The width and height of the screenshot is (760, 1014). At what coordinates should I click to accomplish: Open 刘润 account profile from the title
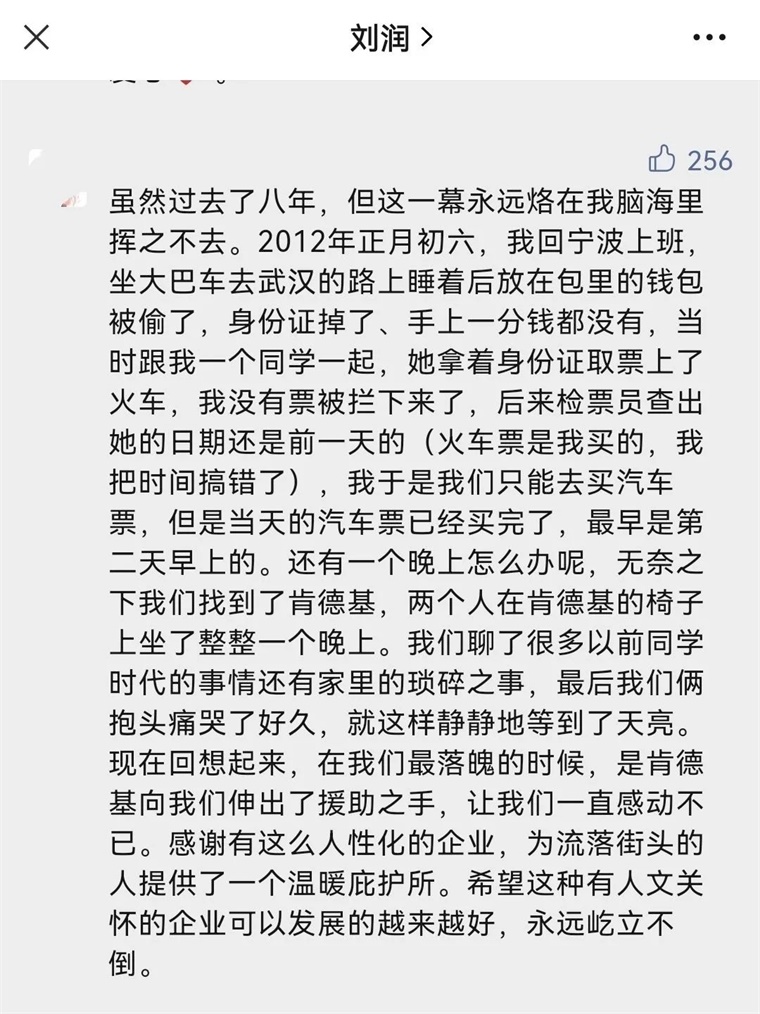391,39
